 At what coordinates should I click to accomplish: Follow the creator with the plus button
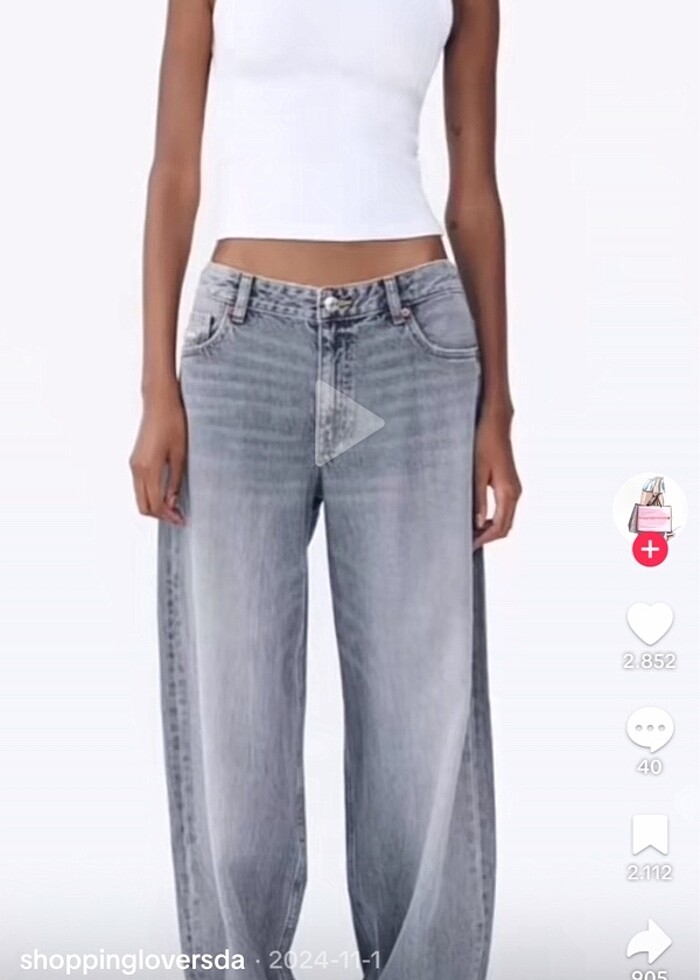pyautogui.click(x=650, y=549)
